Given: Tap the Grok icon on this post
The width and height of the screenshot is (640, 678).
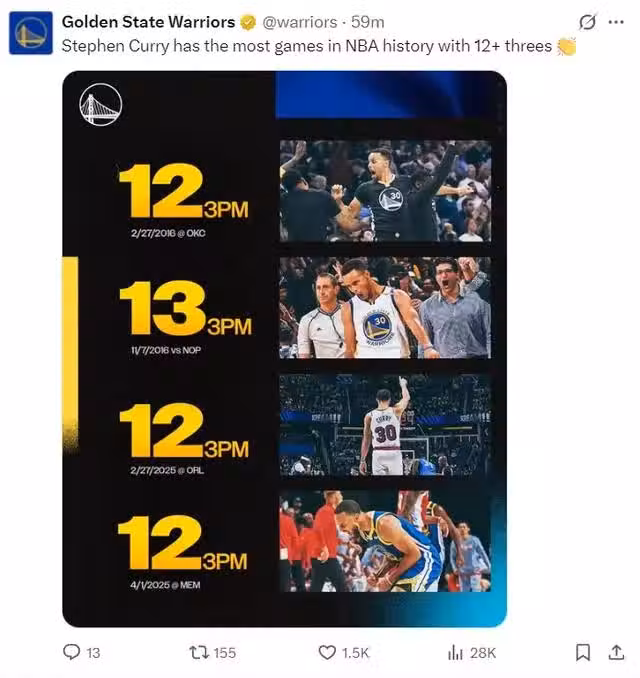Looking at the screenshot, I should pos(588,21).
